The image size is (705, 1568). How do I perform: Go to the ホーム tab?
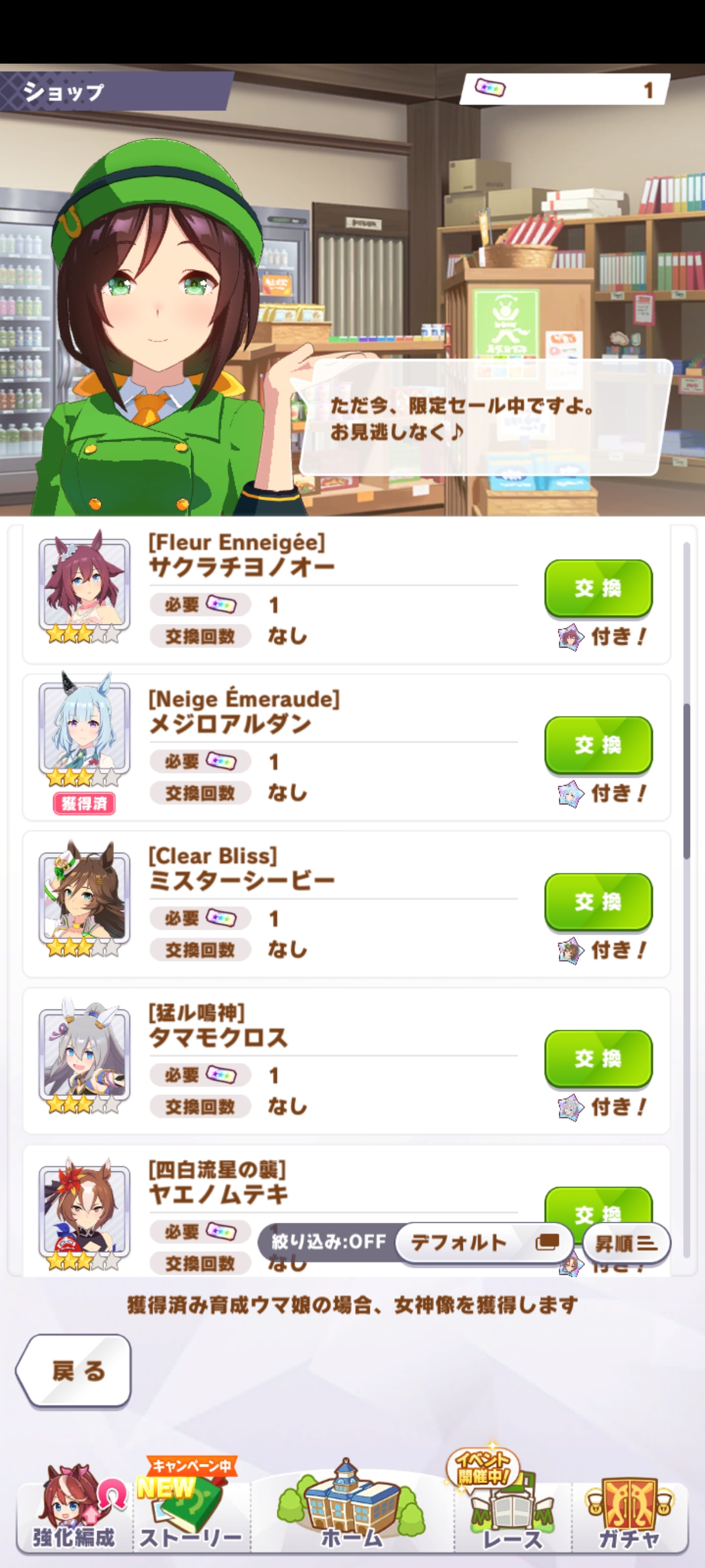351,1510
